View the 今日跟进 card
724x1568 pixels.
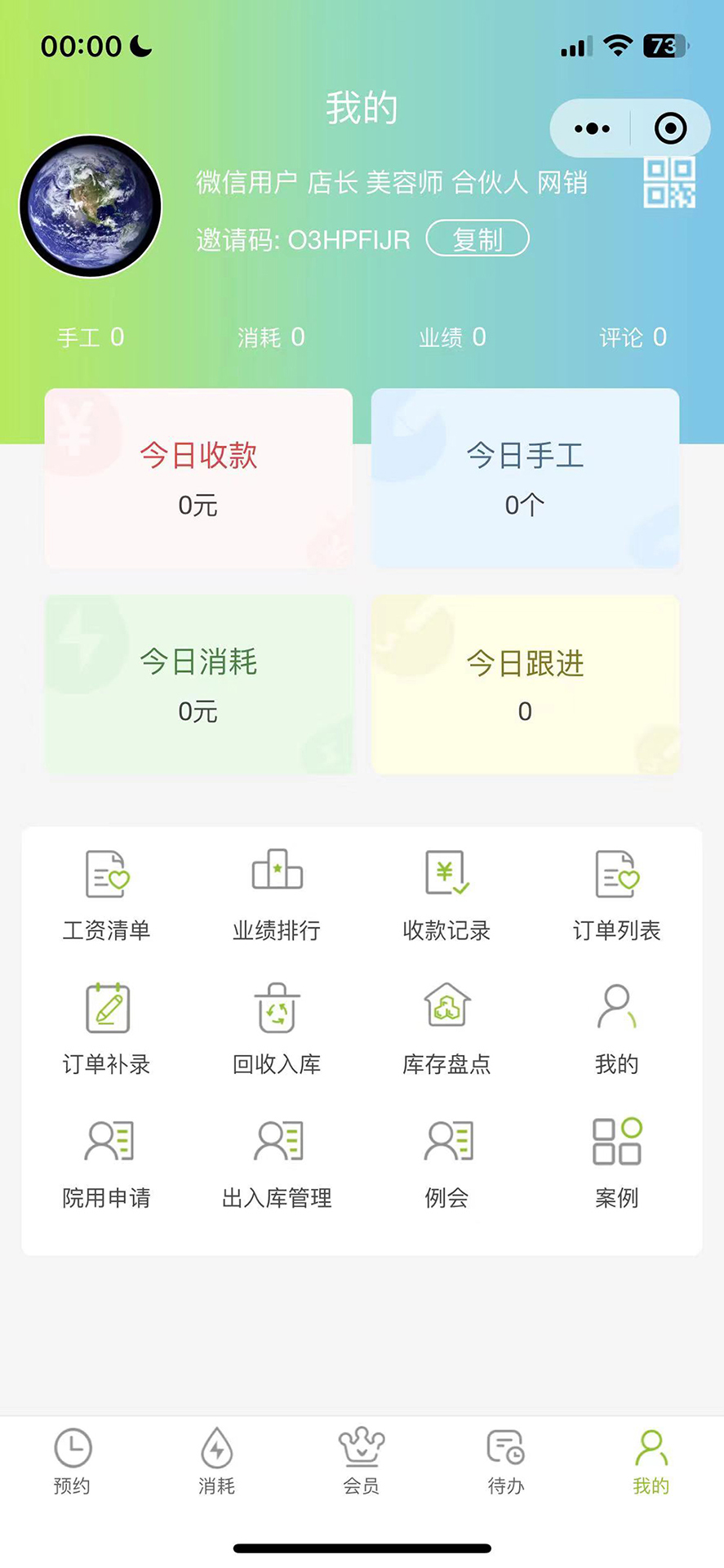tap(525, 684)
